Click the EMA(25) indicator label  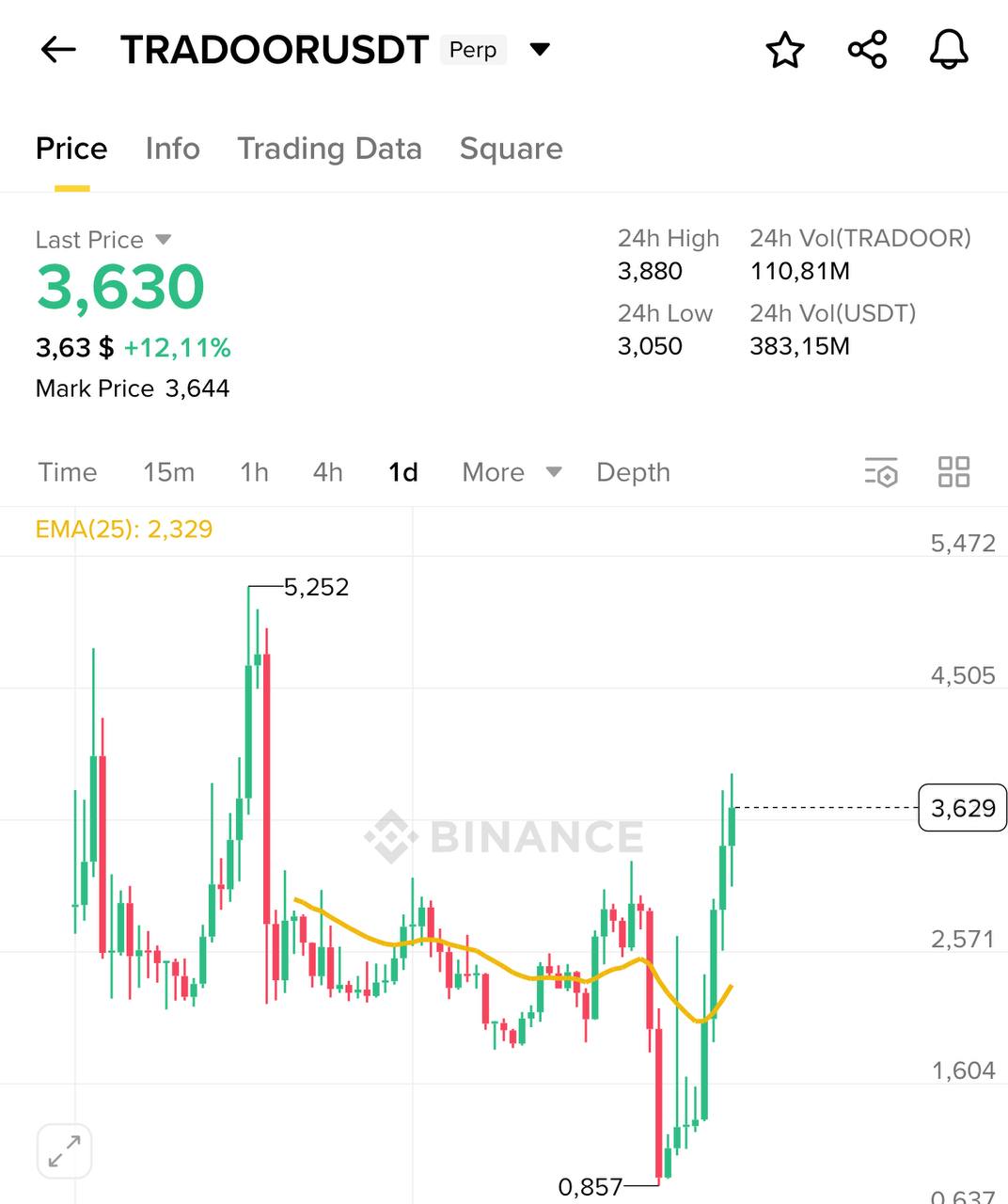pos(122,529)
